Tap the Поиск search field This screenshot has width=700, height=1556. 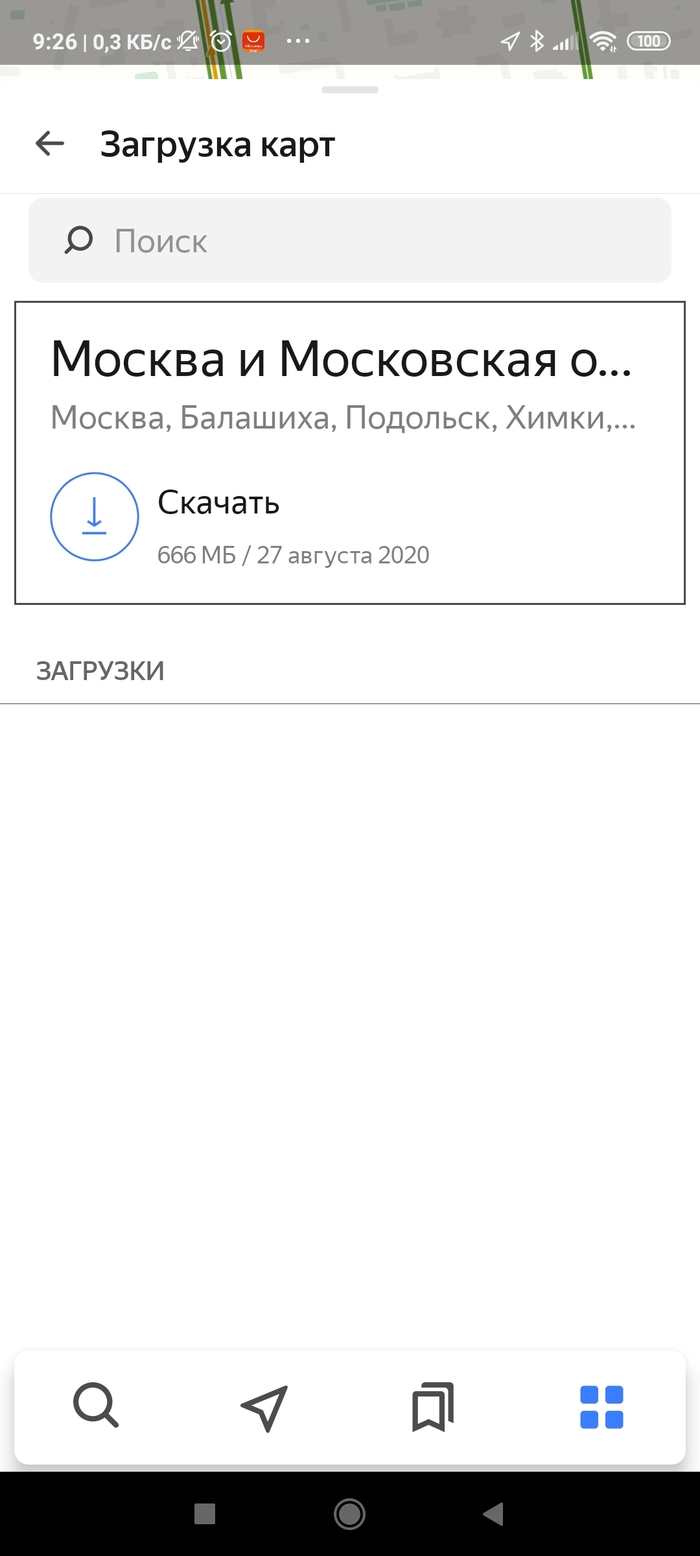click(350, 241)
